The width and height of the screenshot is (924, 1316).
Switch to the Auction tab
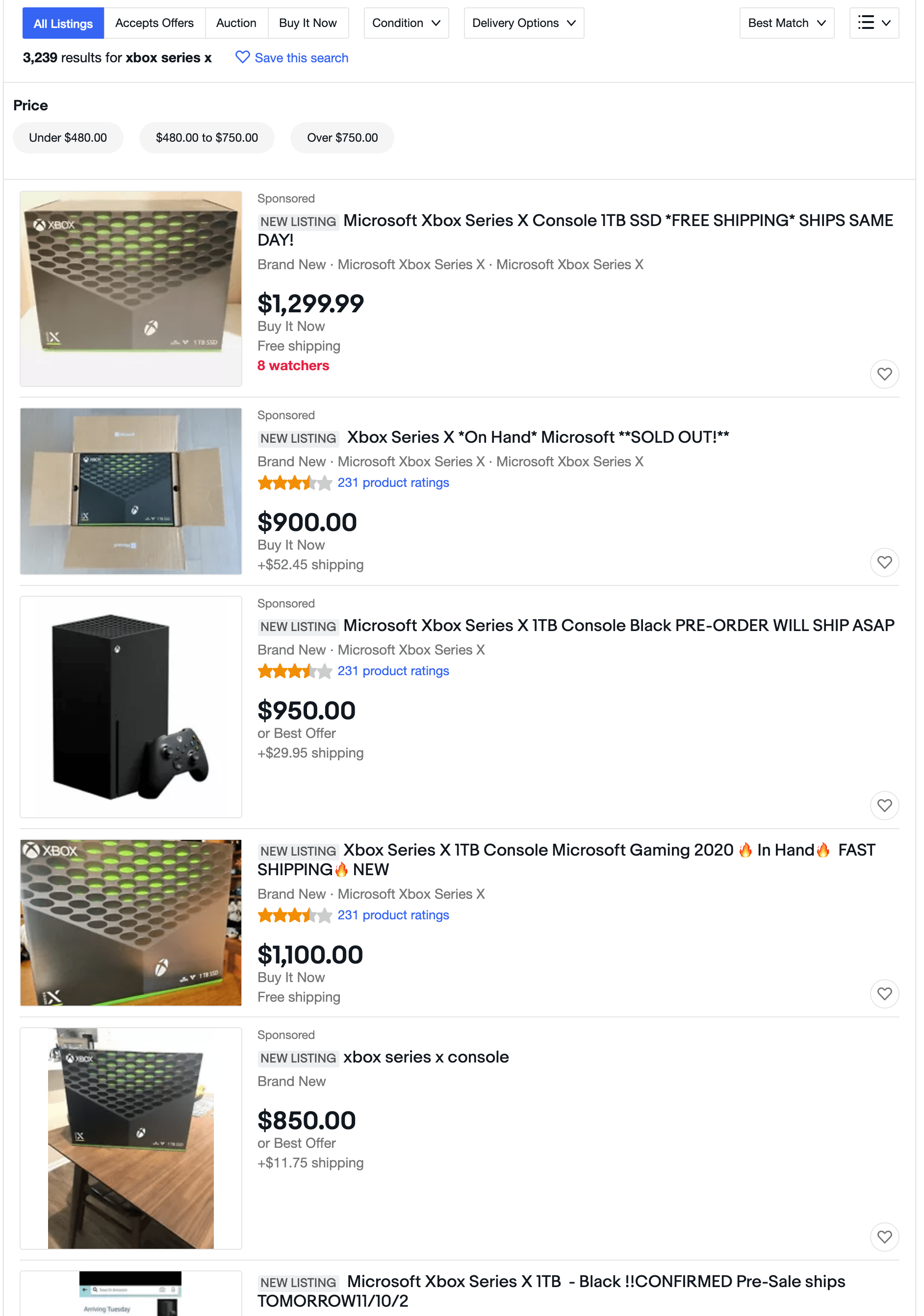(236, 23)
